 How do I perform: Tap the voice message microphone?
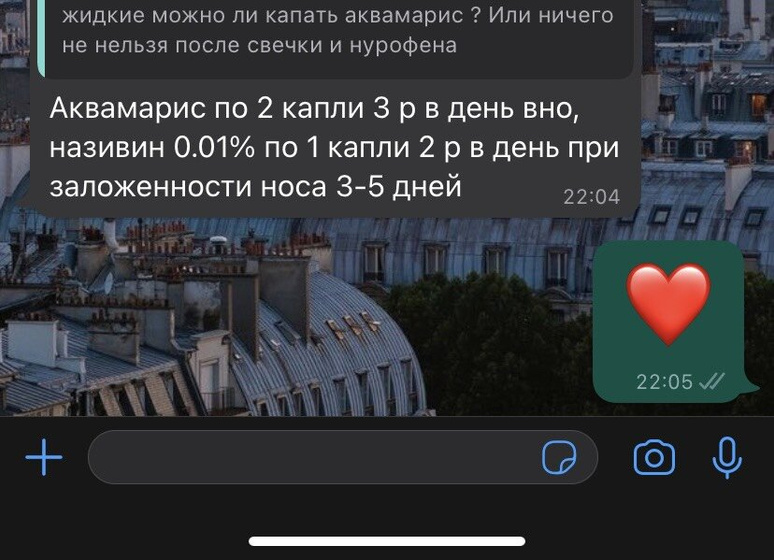tap(727, 458)
